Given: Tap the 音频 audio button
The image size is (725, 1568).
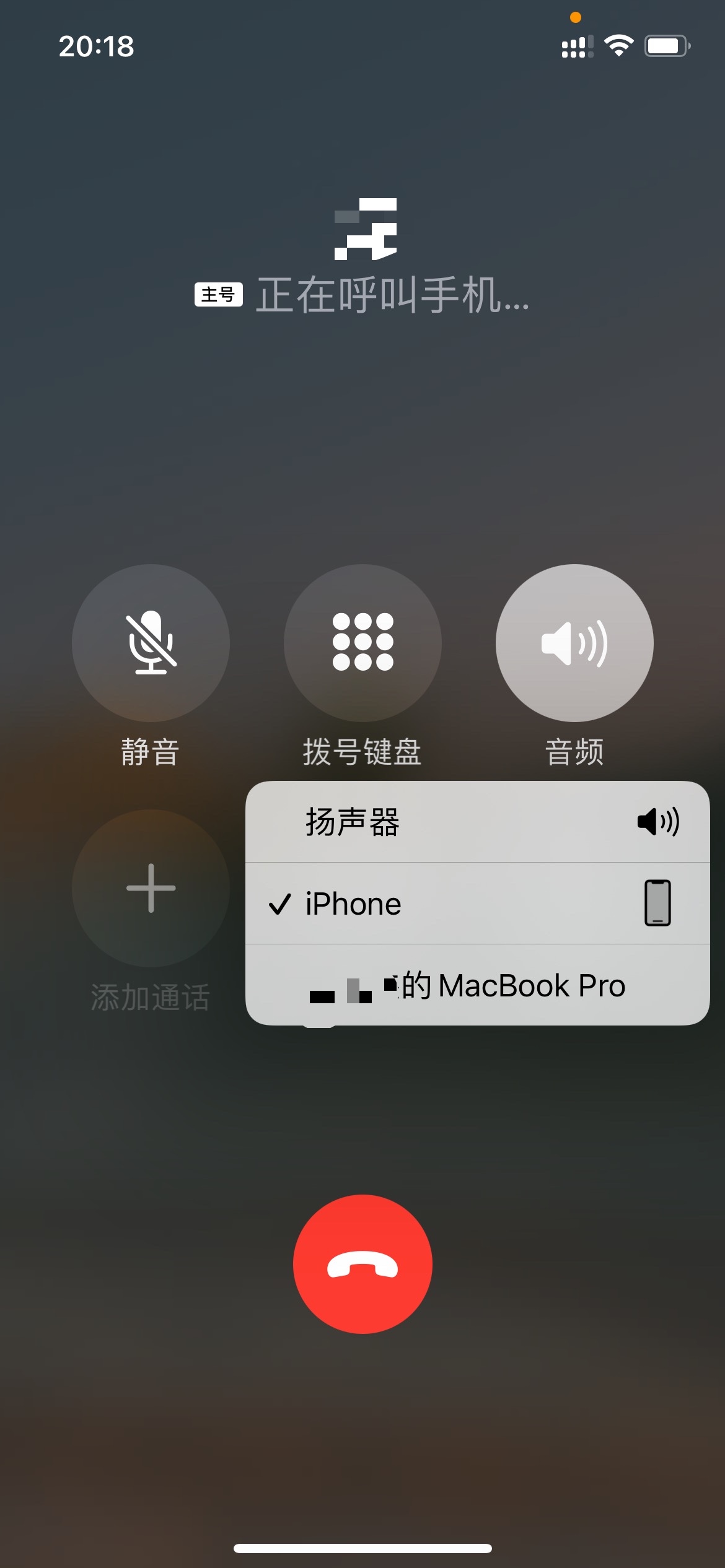Looking at the screenshot, I should (x=574, y=643).
